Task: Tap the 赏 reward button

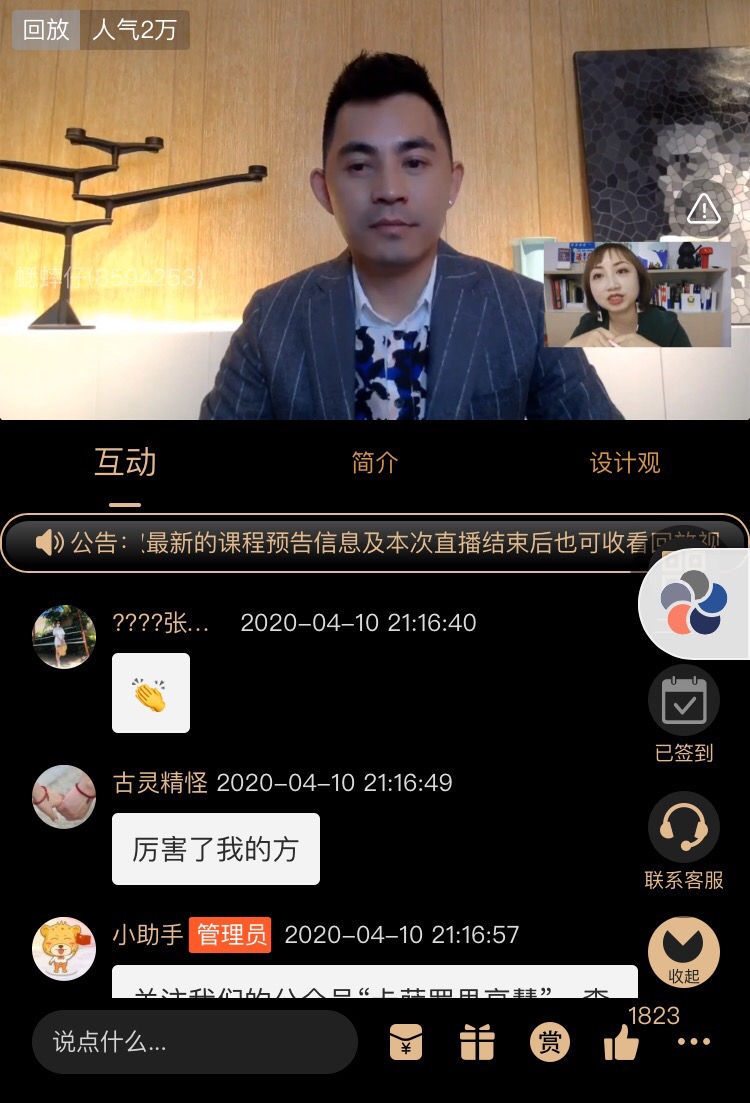Action: (549, 1043)
